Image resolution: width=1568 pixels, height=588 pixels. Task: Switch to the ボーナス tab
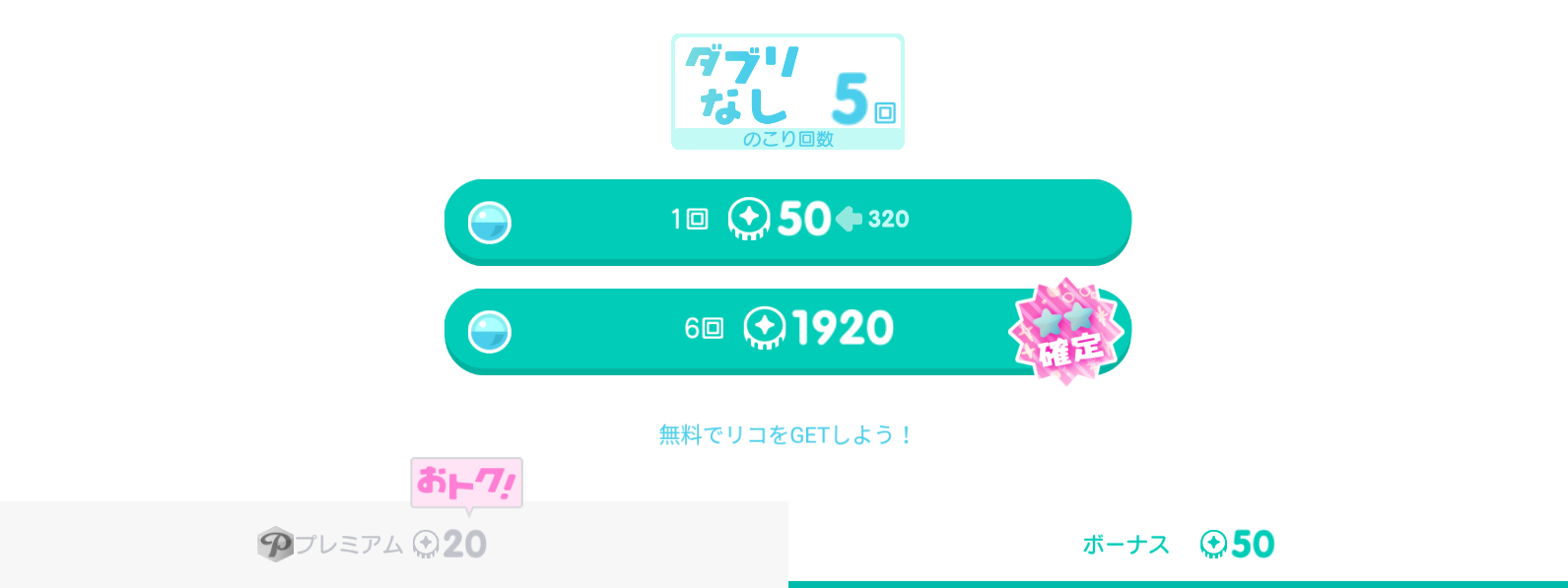point(1177,545)
